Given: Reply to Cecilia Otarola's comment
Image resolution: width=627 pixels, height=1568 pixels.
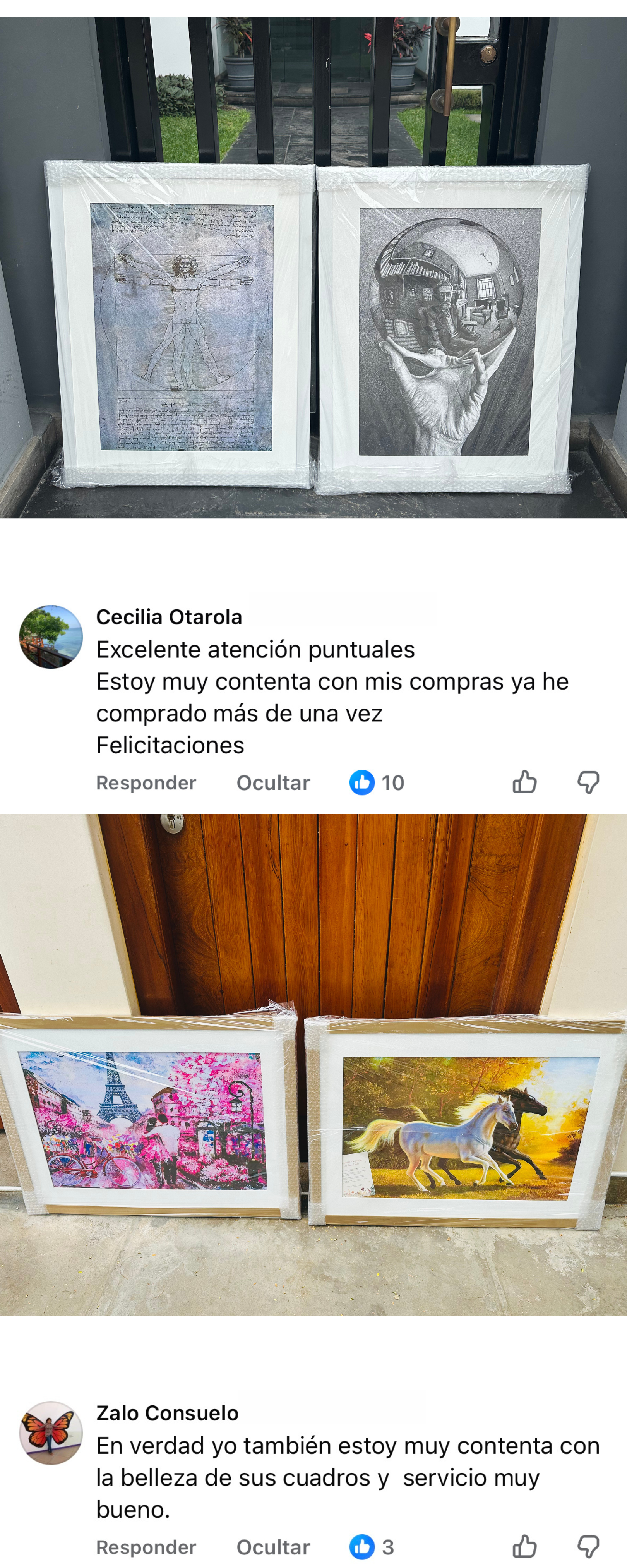Looking at the screenshot, I should 146,783.
